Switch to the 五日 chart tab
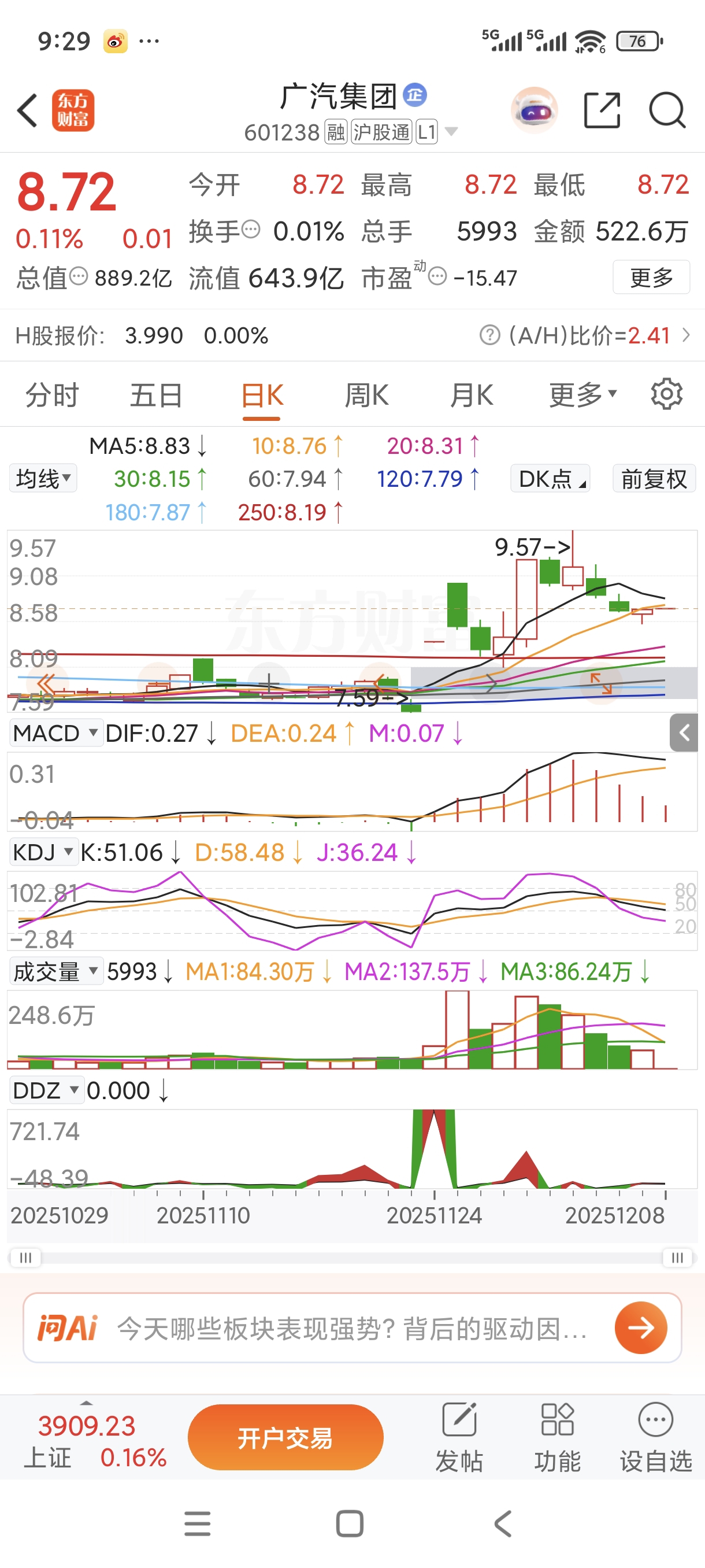The image size is (705, 1568). coord(157,395)
